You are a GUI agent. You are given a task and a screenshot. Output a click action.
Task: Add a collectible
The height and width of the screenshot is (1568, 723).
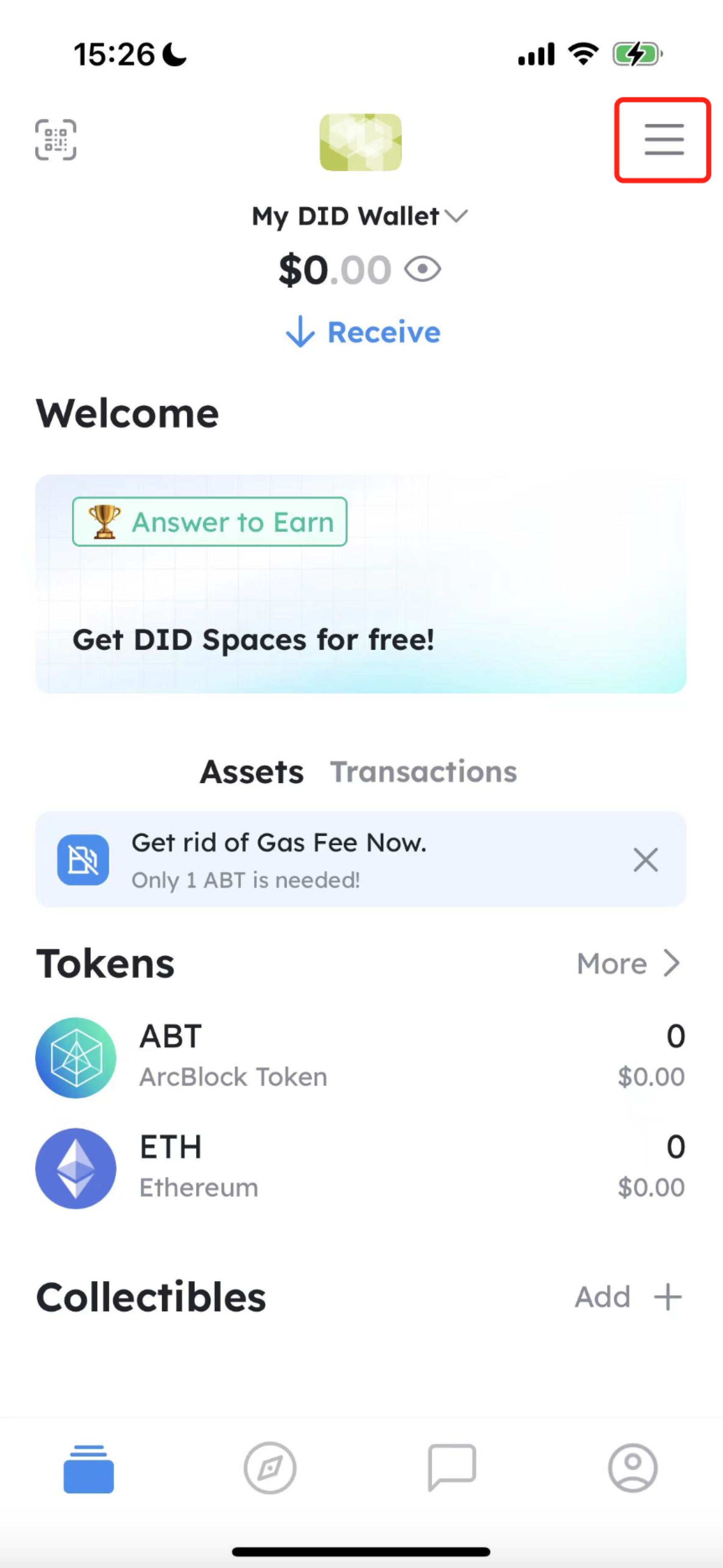coord(627,1297)
